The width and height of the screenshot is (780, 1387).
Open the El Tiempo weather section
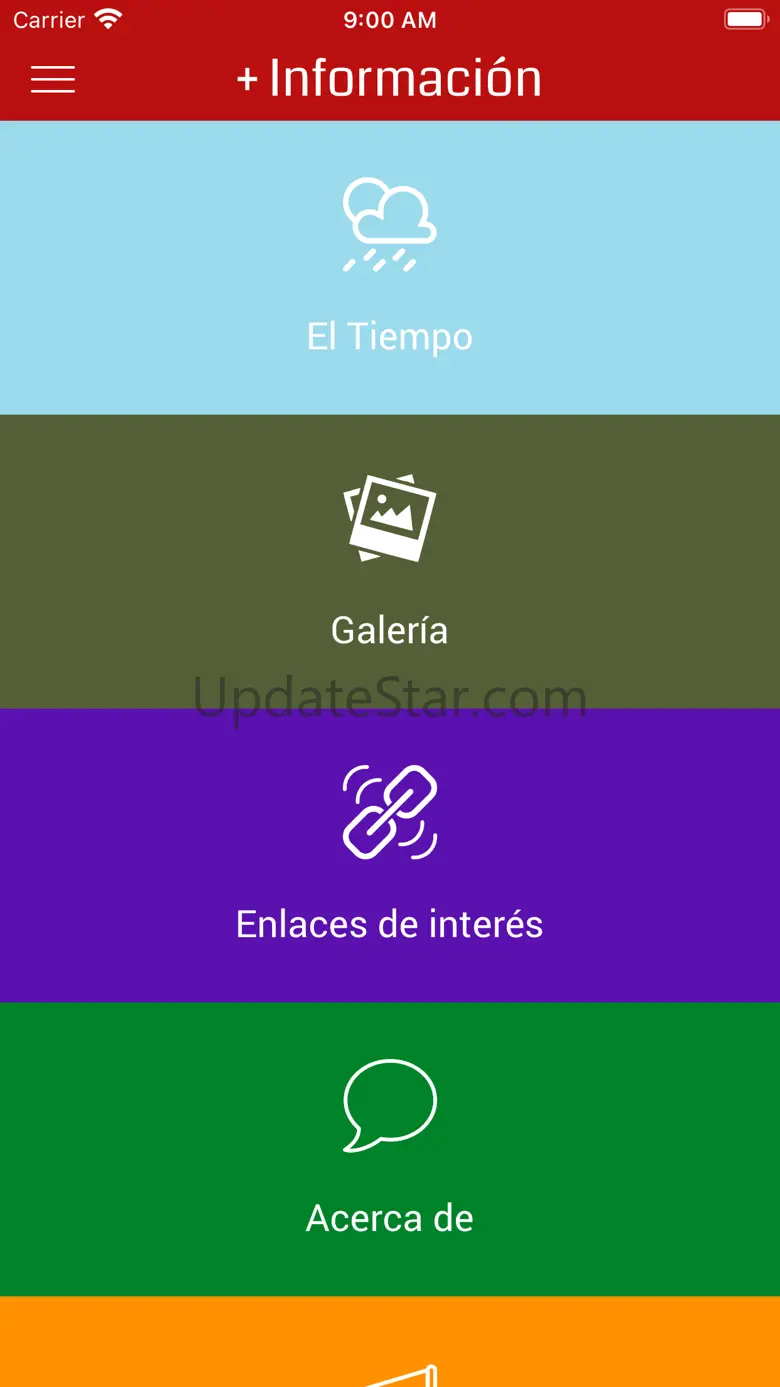[390, 268]
